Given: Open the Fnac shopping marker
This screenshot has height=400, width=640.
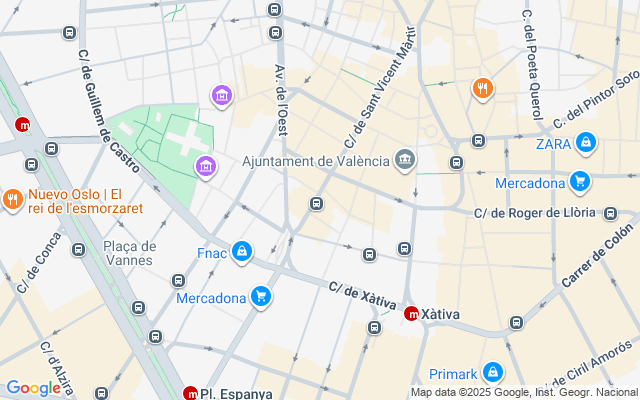Looking at the screenshot, I should click(241, 252).
